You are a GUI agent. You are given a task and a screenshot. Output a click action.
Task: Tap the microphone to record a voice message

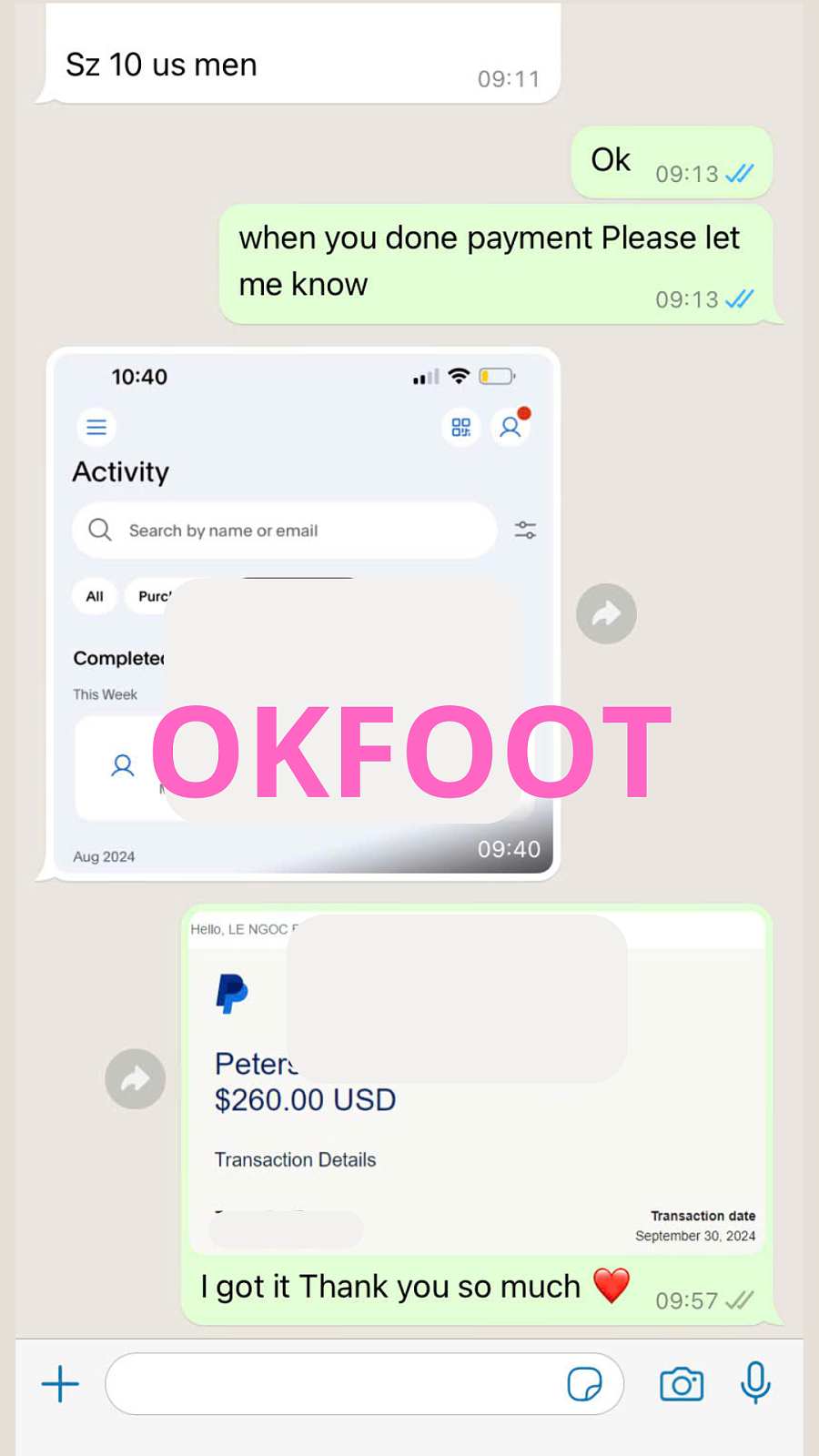(755, 1384)
